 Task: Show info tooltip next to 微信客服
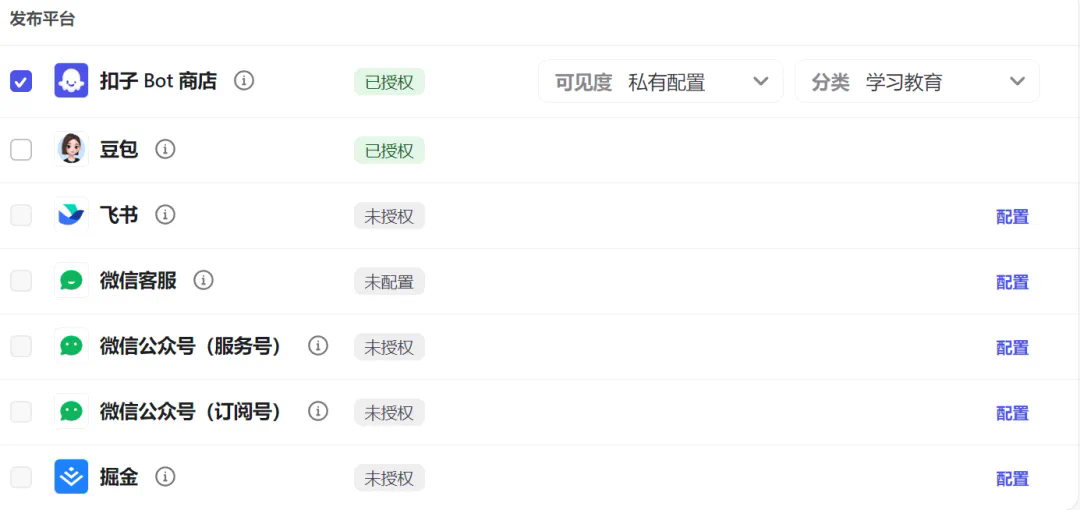(204, 281)
